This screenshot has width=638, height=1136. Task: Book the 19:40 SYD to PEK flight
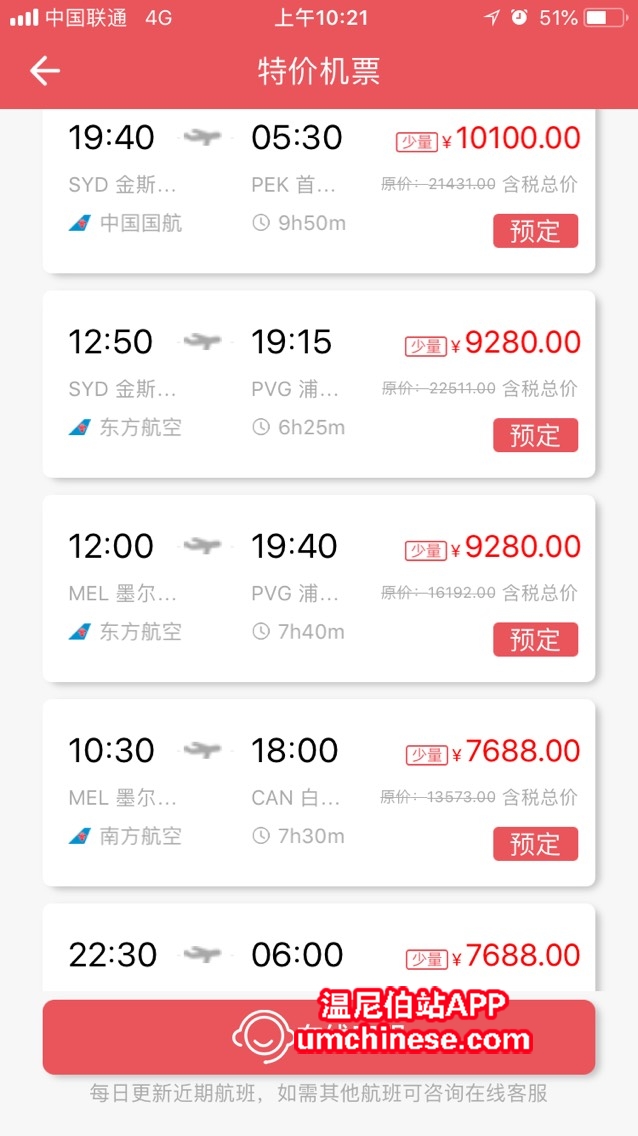tap(535, 231)
